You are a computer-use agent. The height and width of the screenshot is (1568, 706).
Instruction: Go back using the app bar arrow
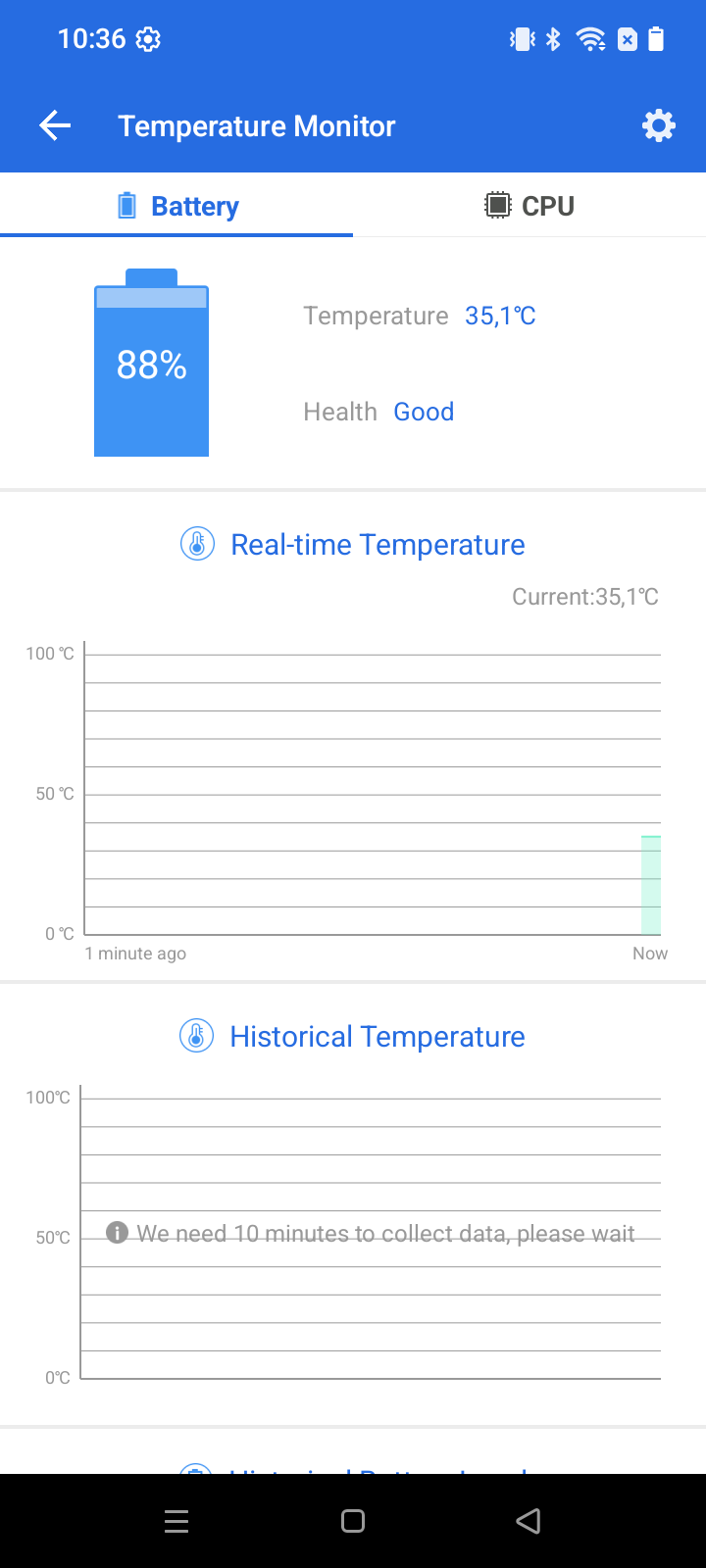(x=55, y=125)
